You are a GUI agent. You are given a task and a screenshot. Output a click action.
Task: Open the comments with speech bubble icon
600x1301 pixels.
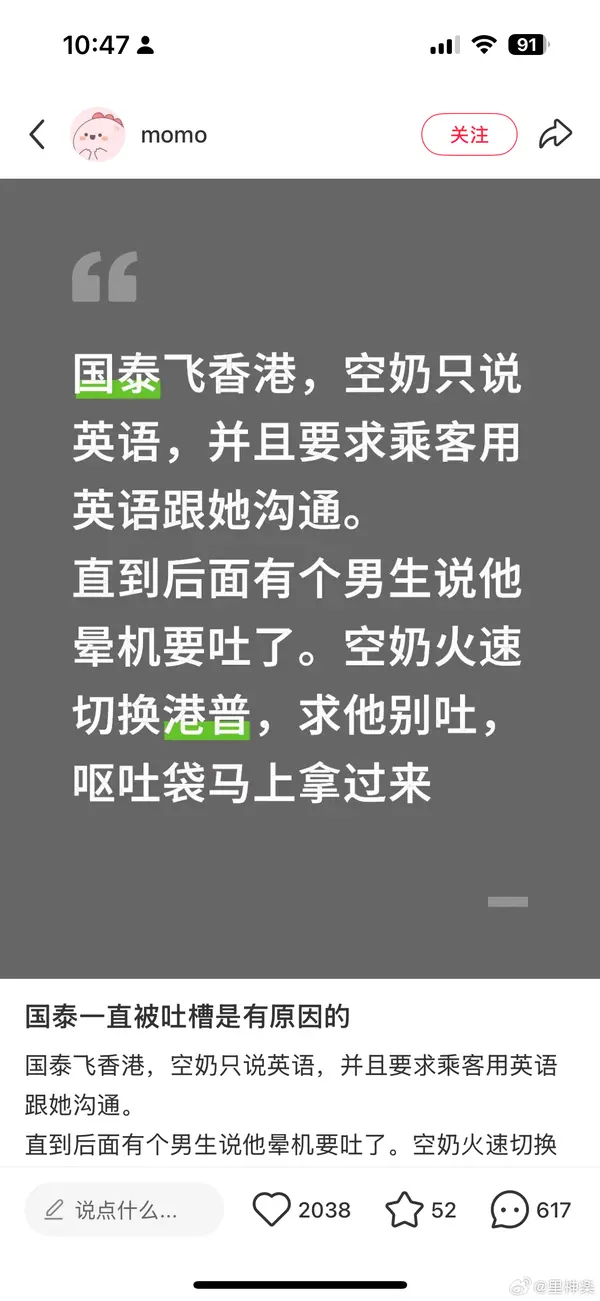tap(510, 1210)
